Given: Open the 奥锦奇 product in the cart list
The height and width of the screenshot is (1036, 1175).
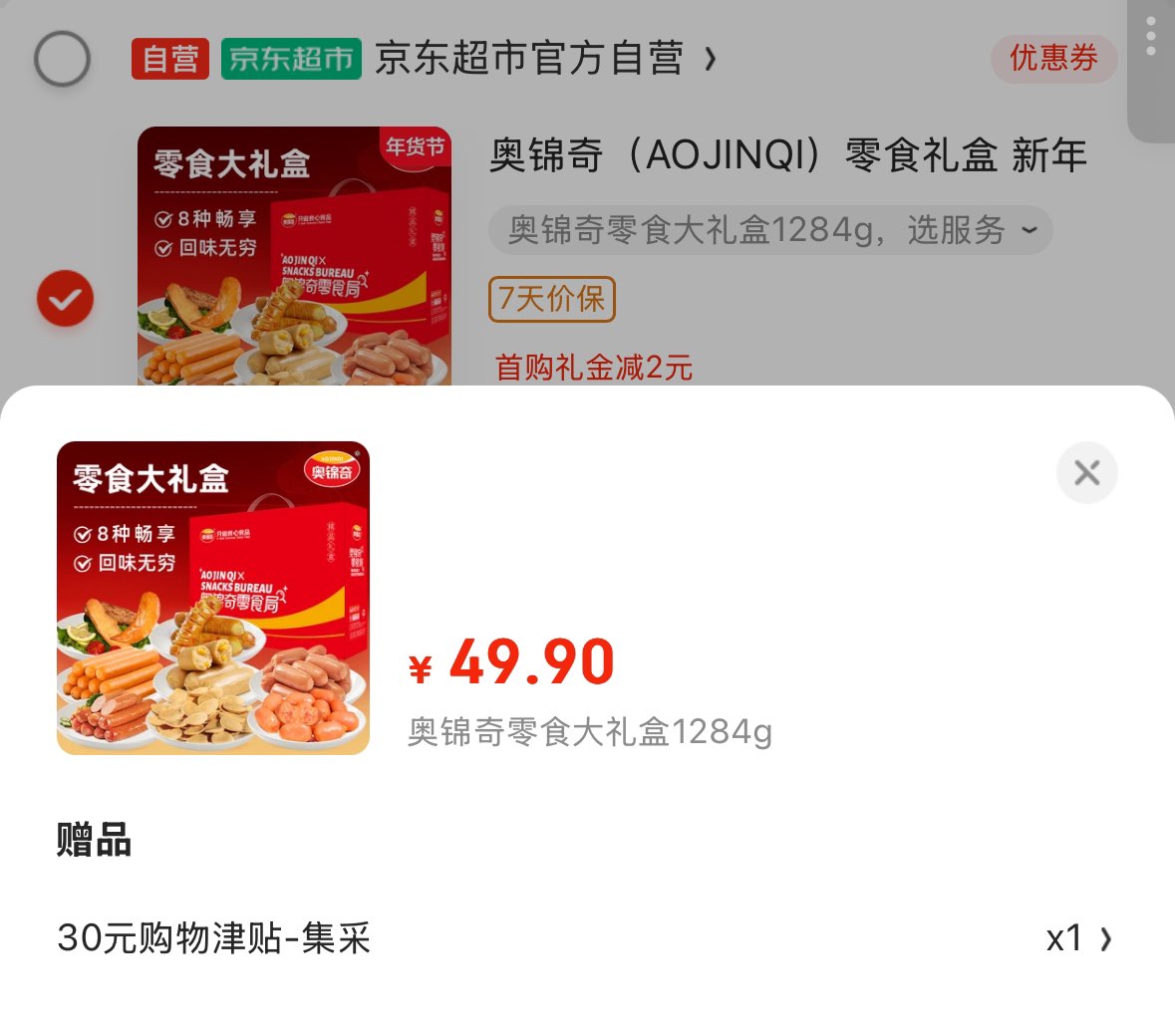Looking at the screenshot, I should click(787, 155).
